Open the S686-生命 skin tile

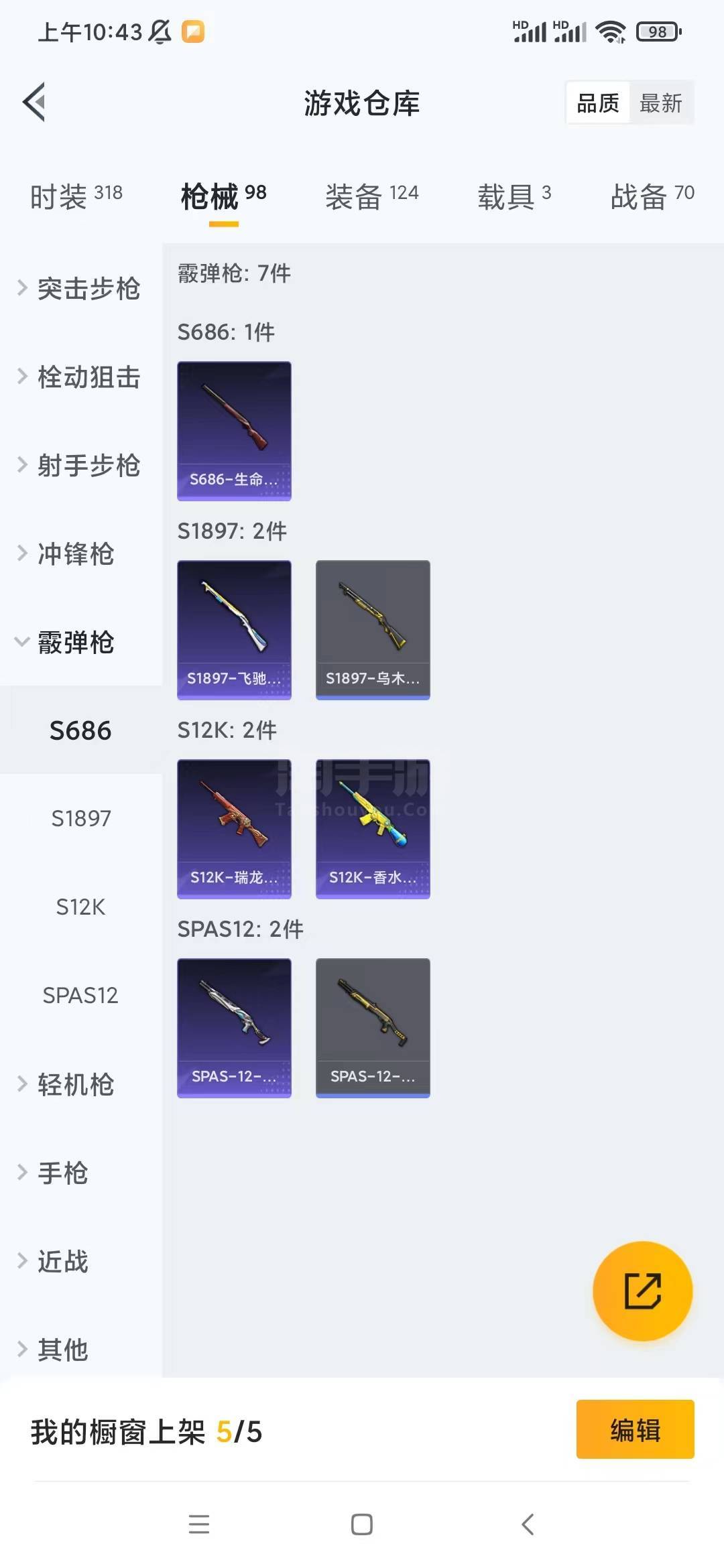(234, 431)
